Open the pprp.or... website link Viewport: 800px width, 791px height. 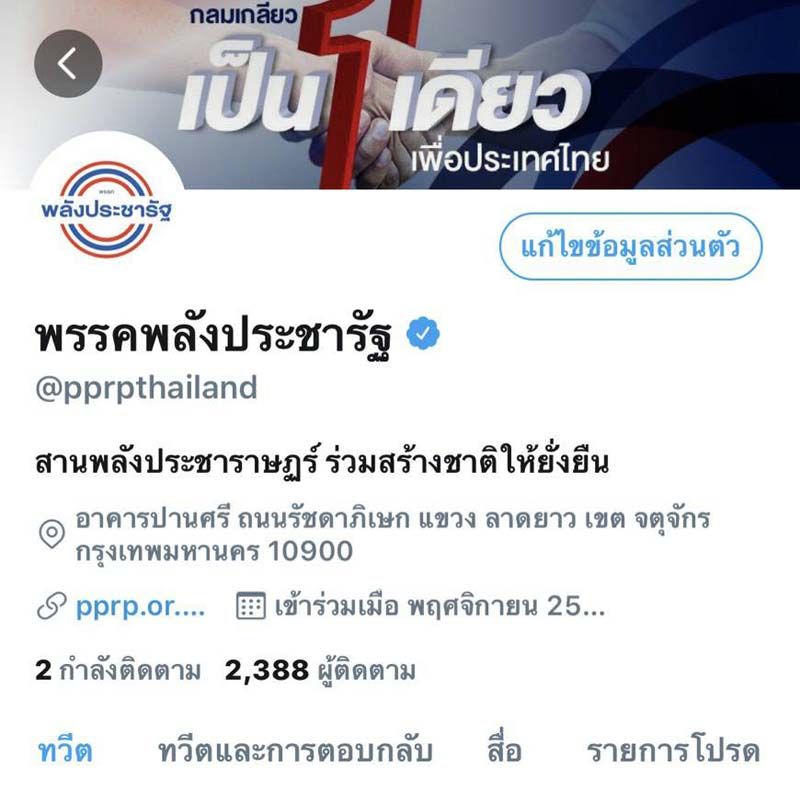(x=140, y=605)
